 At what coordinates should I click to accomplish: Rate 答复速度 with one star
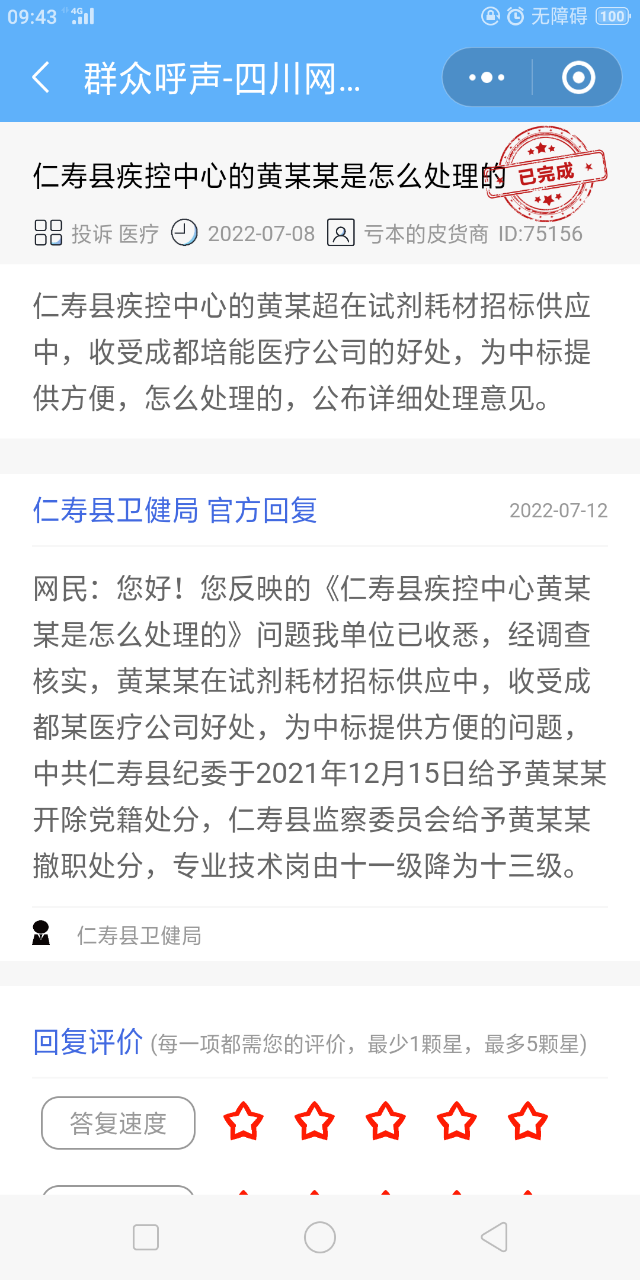coord(243,1122)
